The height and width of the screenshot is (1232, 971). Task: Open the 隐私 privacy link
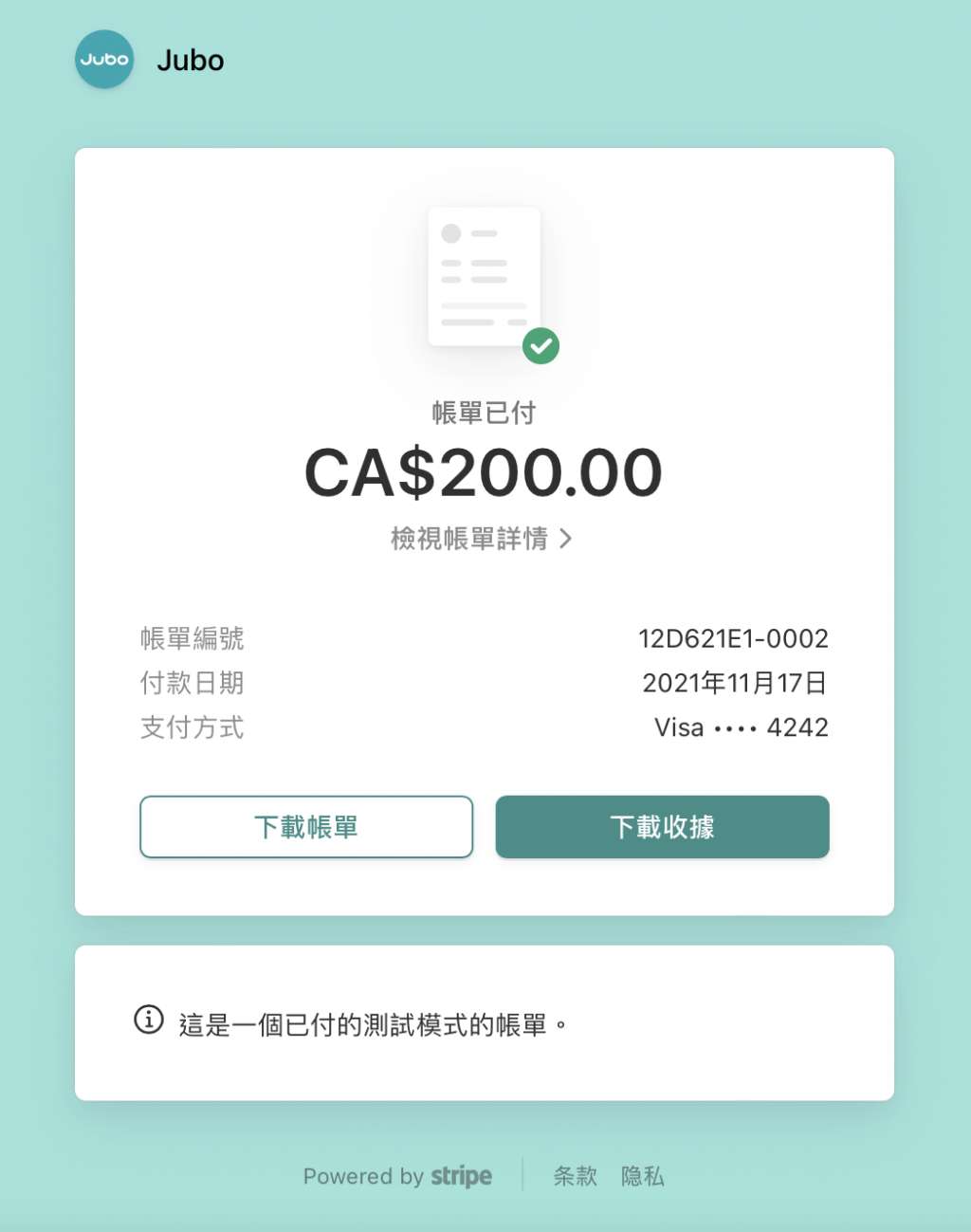[x=642, y=1176]
